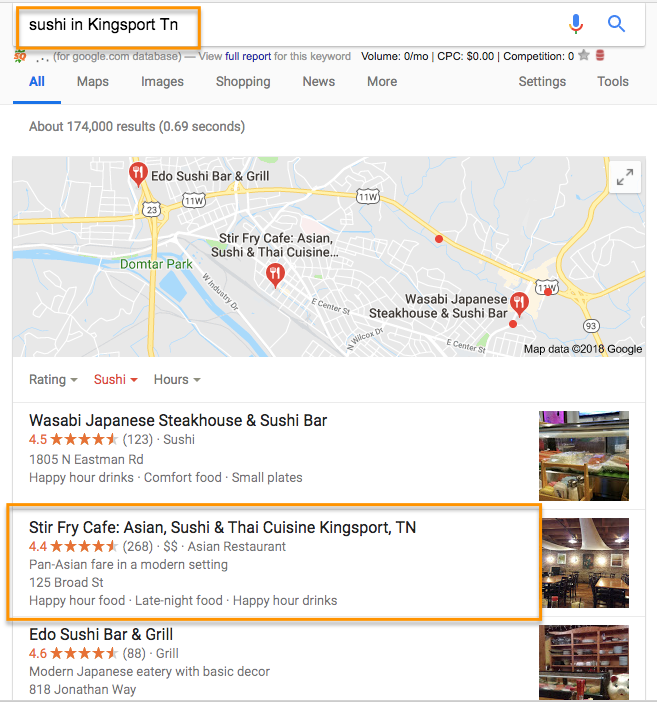The width and height of the screenshot is (657, 702).
Task: Open search Settings
Action: pyautogui.click(x=542, y=82)
